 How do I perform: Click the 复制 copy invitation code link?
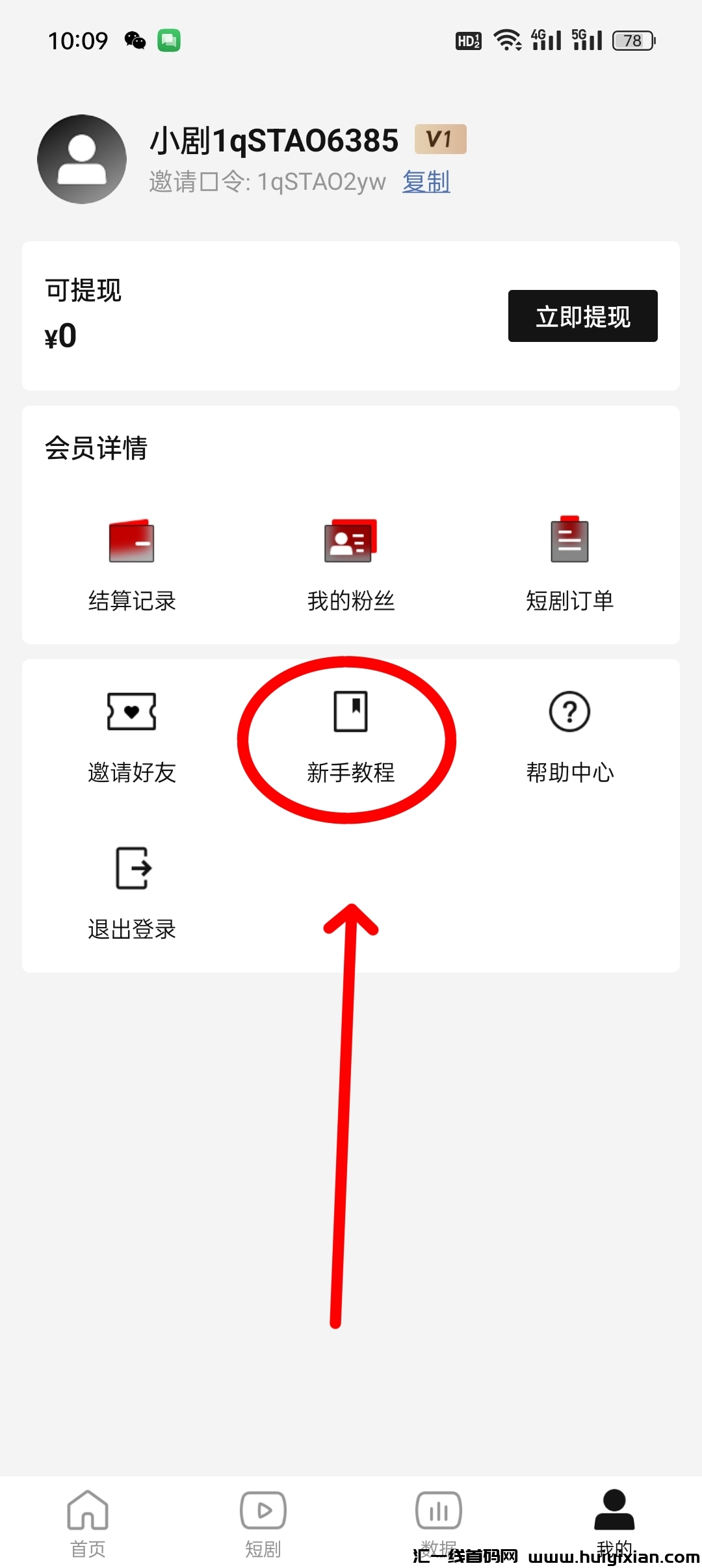(426, 183)
